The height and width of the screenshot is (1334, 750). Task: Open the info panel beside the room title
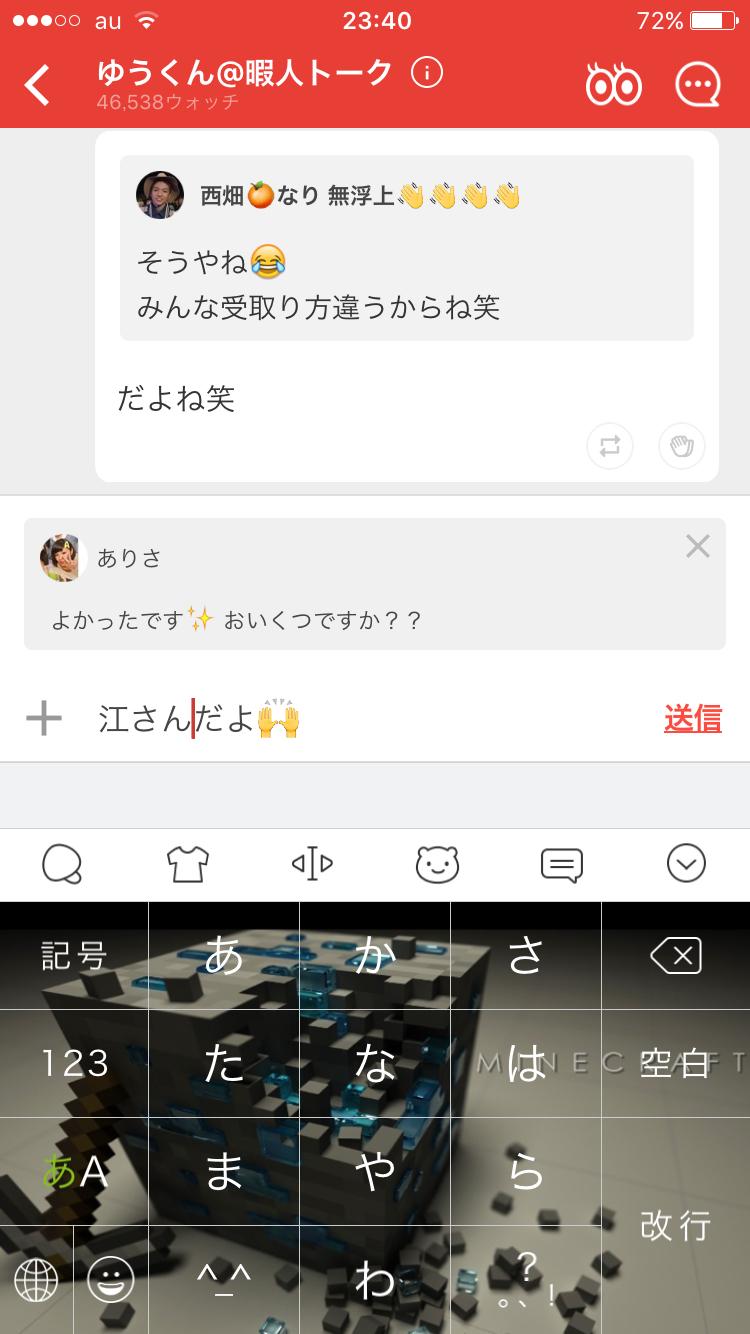click(x=428, y=73)
